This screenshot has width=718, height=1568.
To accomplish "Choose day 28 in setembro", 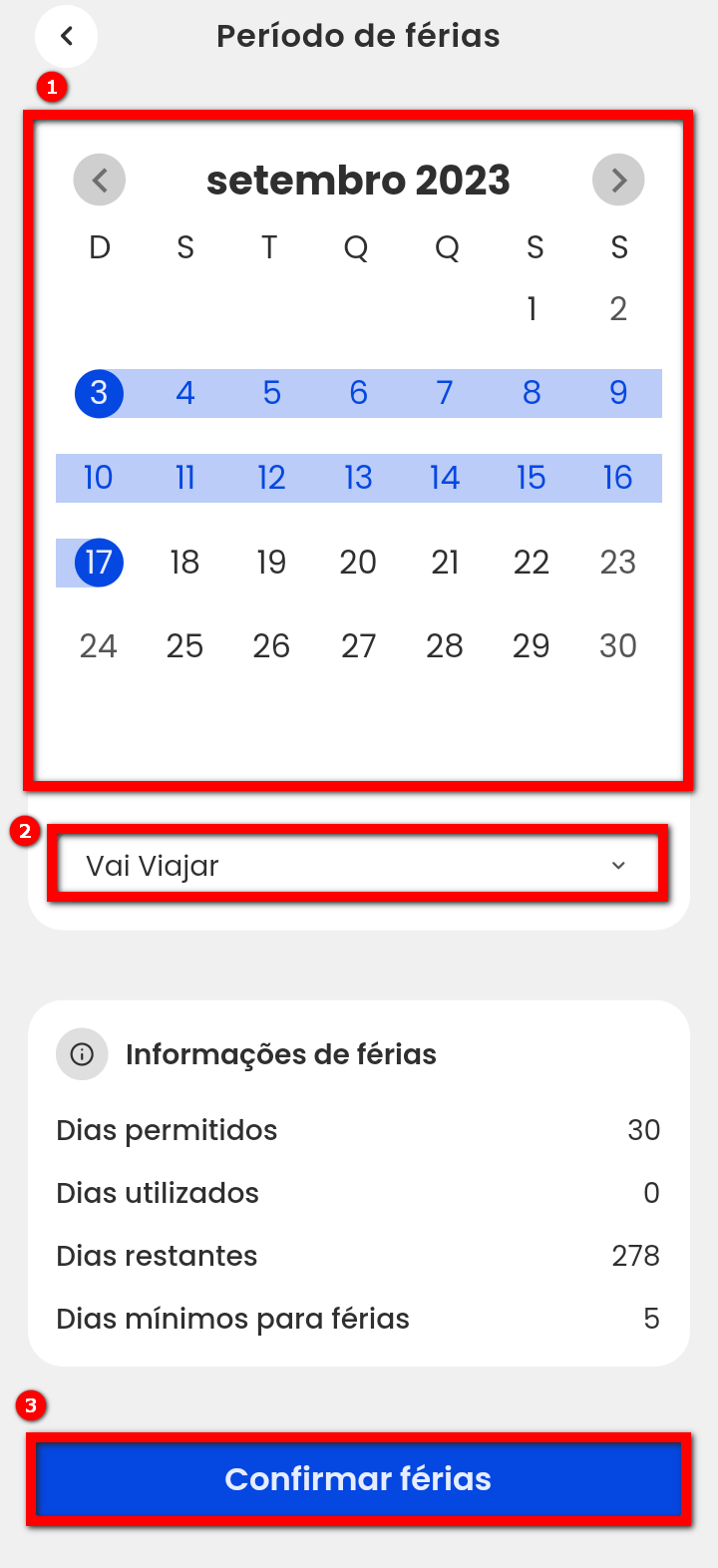I will (x=445, y=646).
